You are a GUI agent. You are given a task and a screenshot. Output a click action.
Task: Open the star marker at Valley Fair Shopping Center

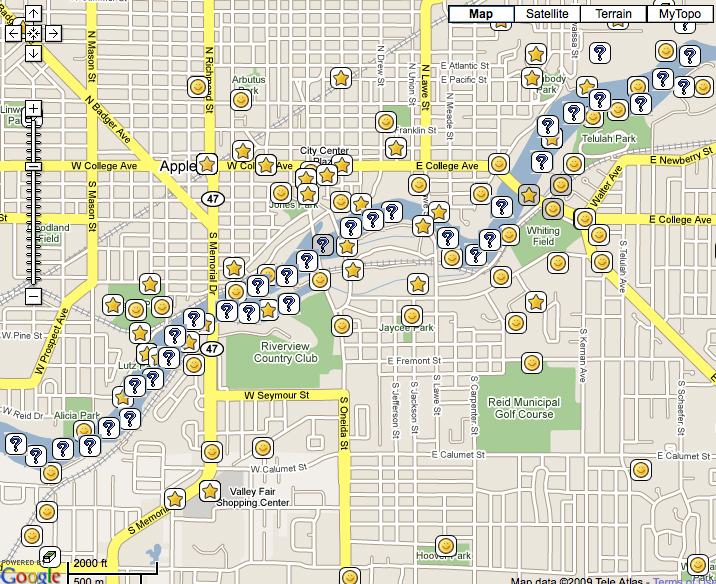[x=210, y=491]
